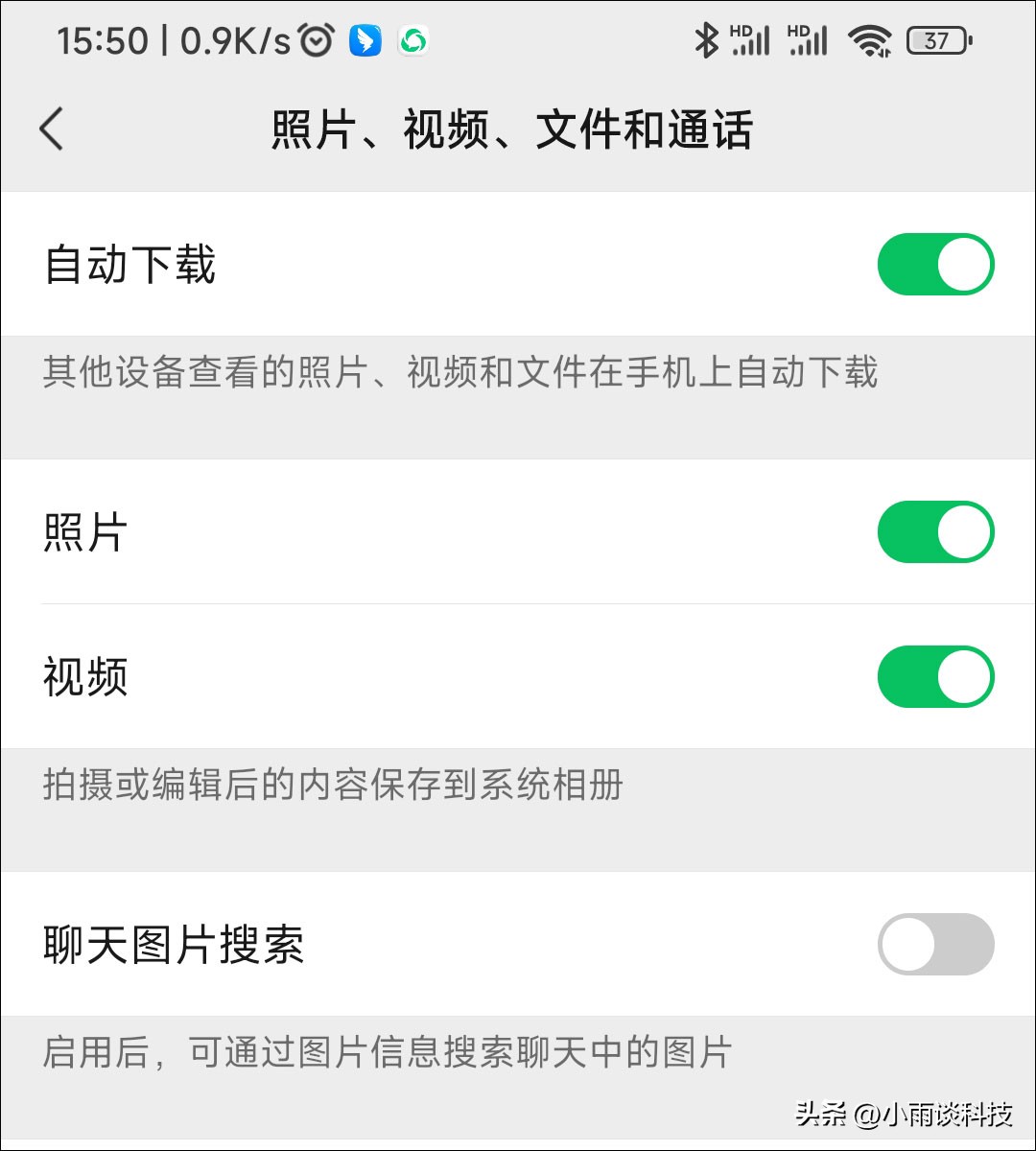The image size is (1036, 1151).
Task: Disable the 自动下载 toggle
Action: click(x=935, y=264)
